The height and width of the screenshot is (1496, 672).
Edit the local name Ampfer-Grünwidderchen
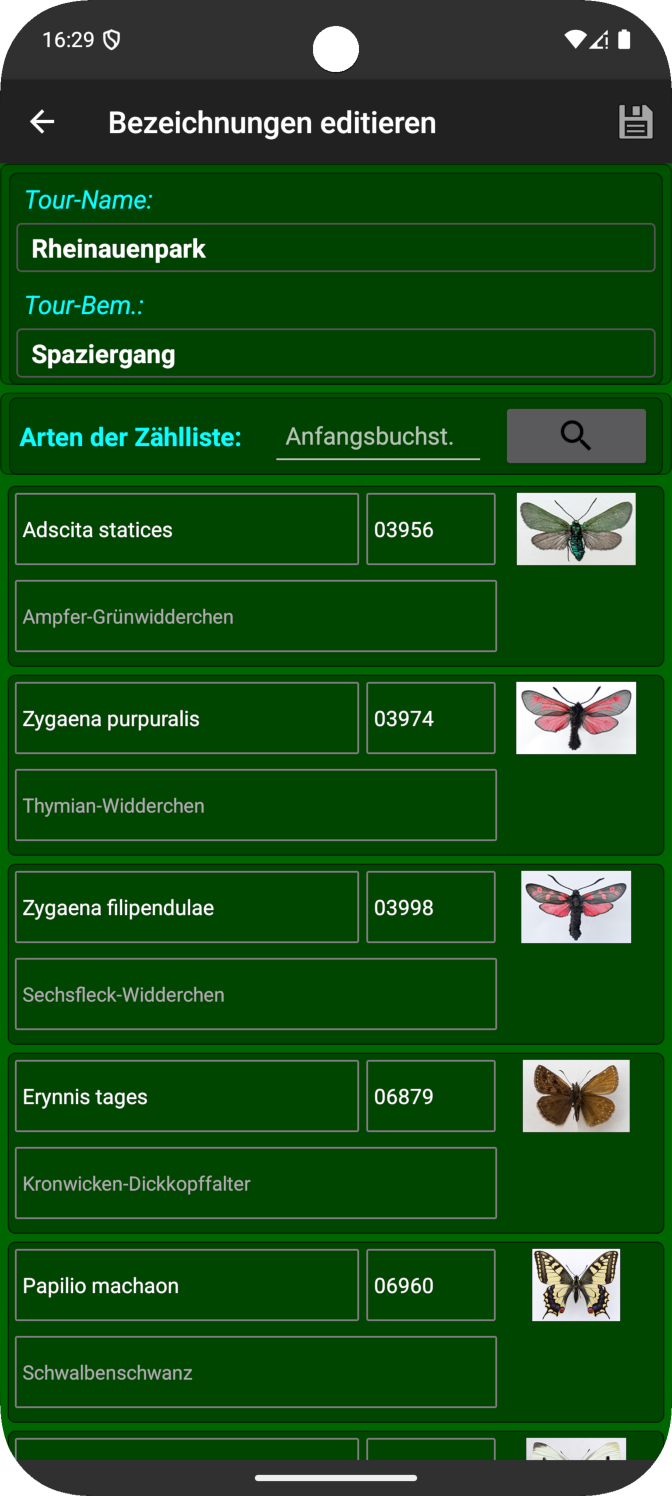pos(256,616)
